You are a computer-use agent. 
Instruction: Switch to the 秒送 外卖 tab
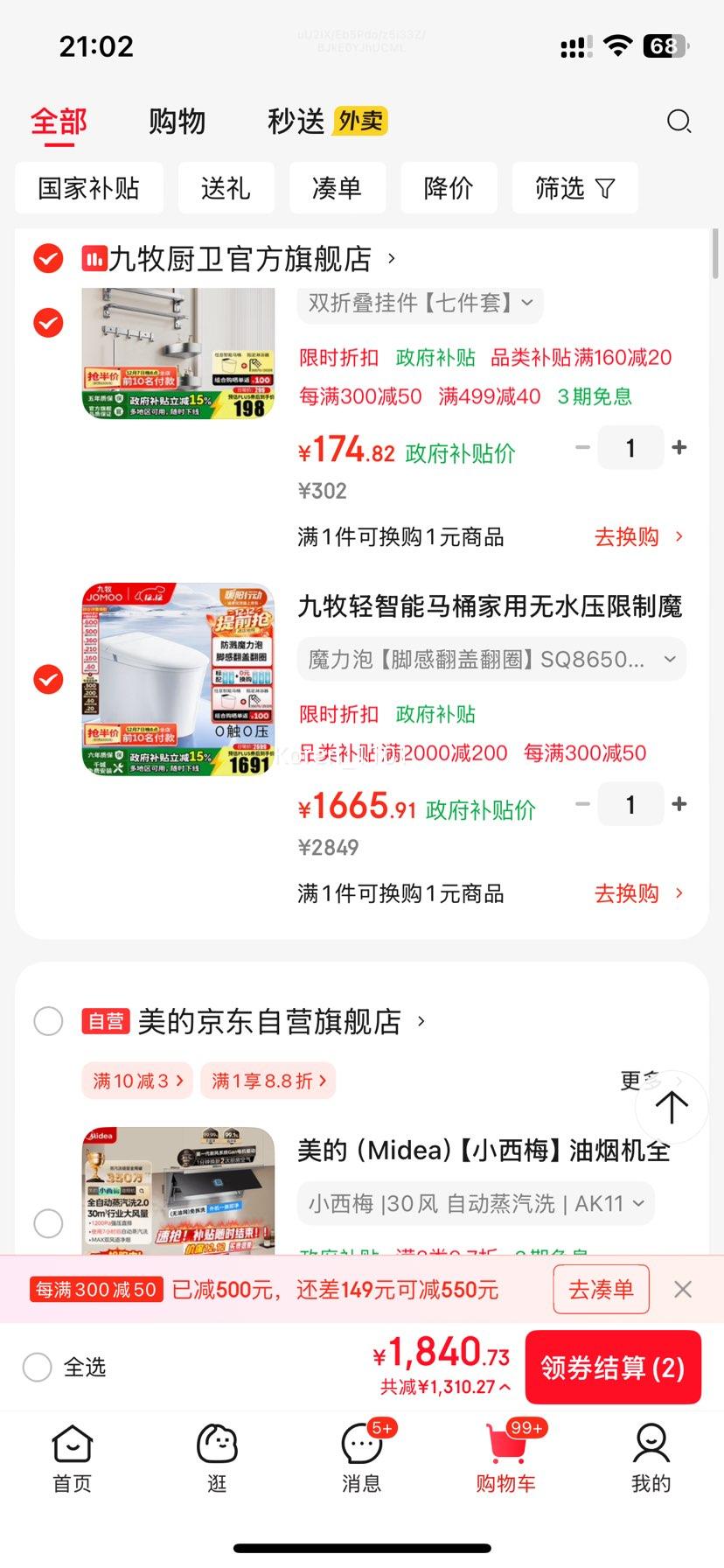click(x=326, y=122)
